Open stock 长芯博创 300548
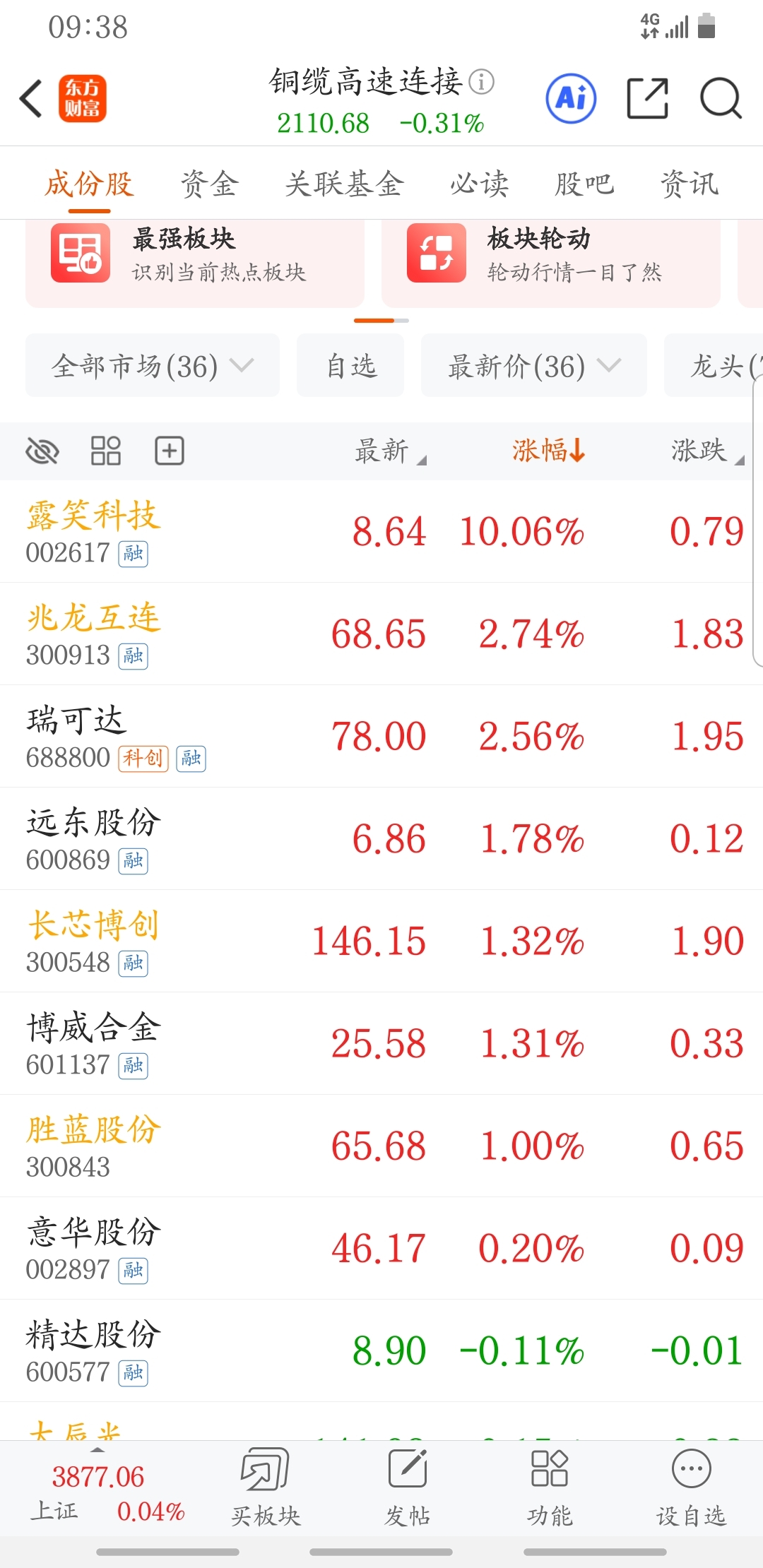Viewport: 763px width, 1568px height. tap(381, 941)
